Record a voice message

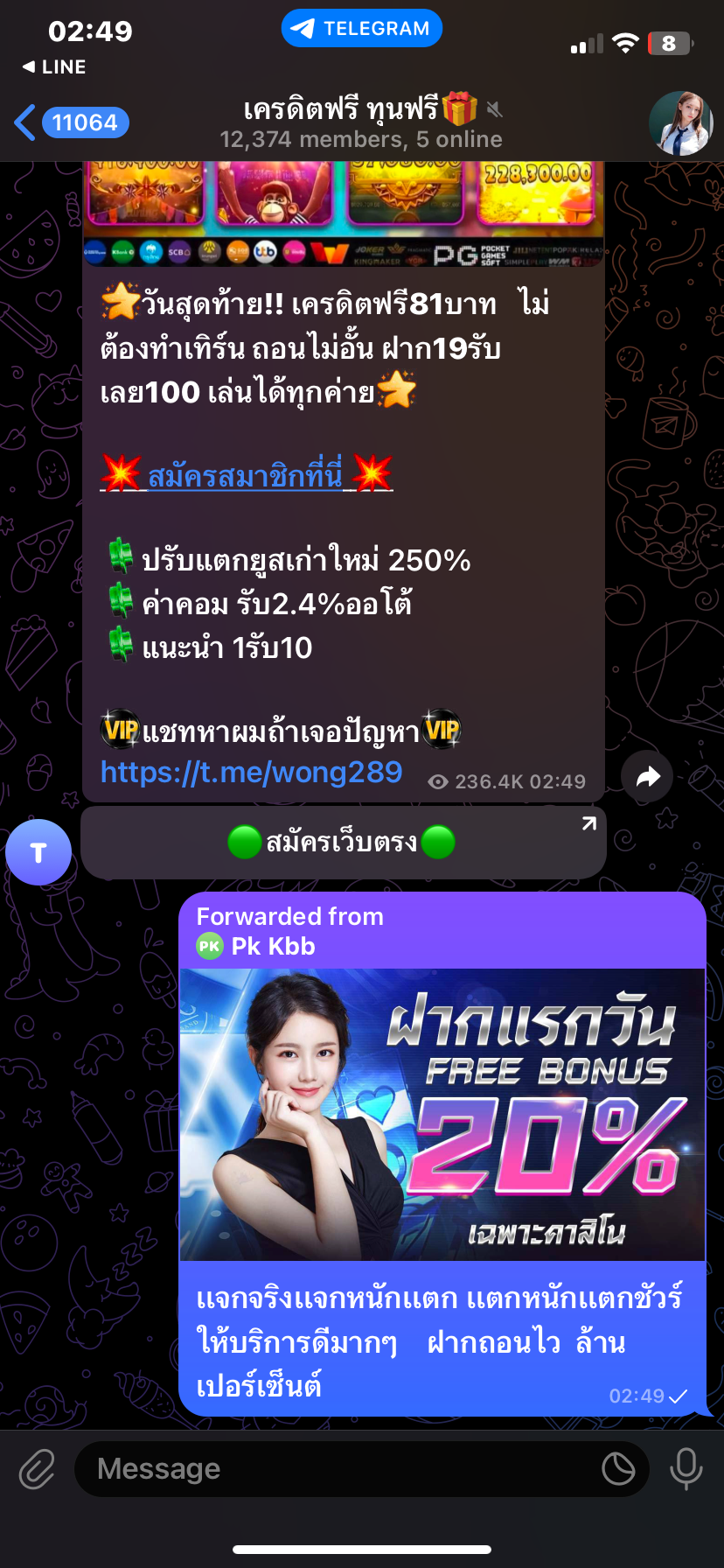686,1469
